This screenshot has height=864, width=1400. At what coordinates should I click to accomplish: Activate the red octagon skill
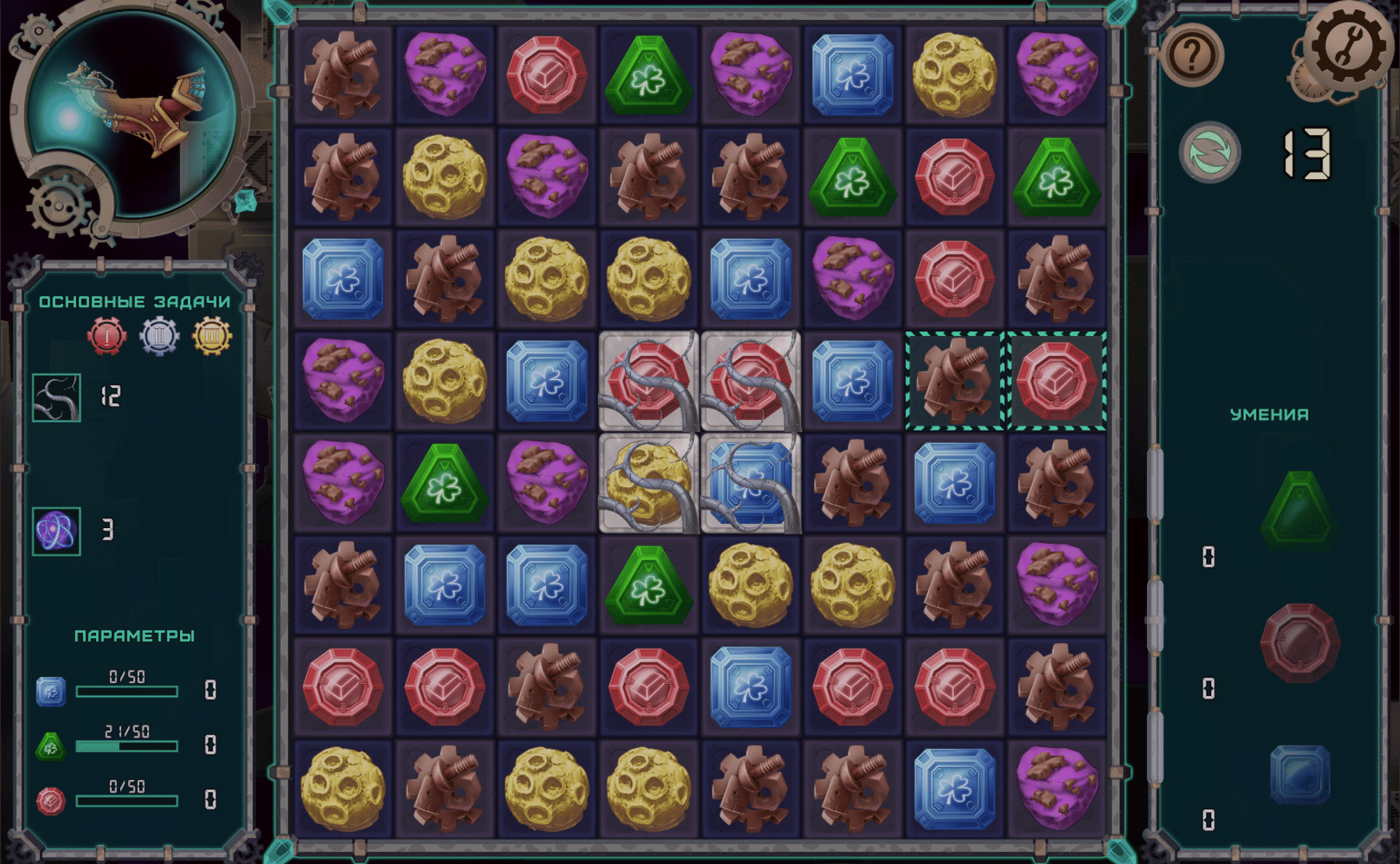pos(1299,642)
